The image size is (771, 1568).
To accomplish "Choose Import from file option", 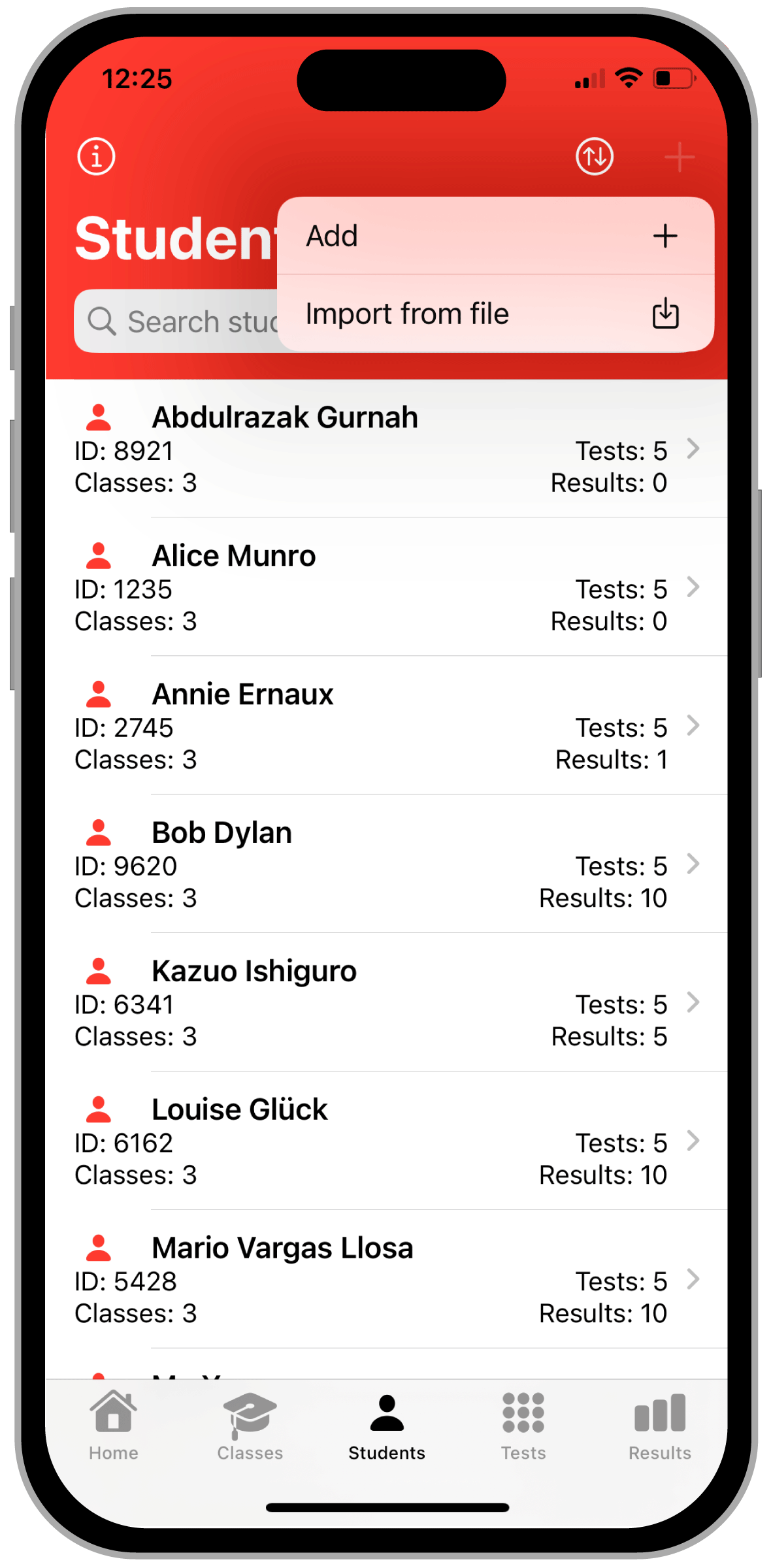I will point(495,314).
